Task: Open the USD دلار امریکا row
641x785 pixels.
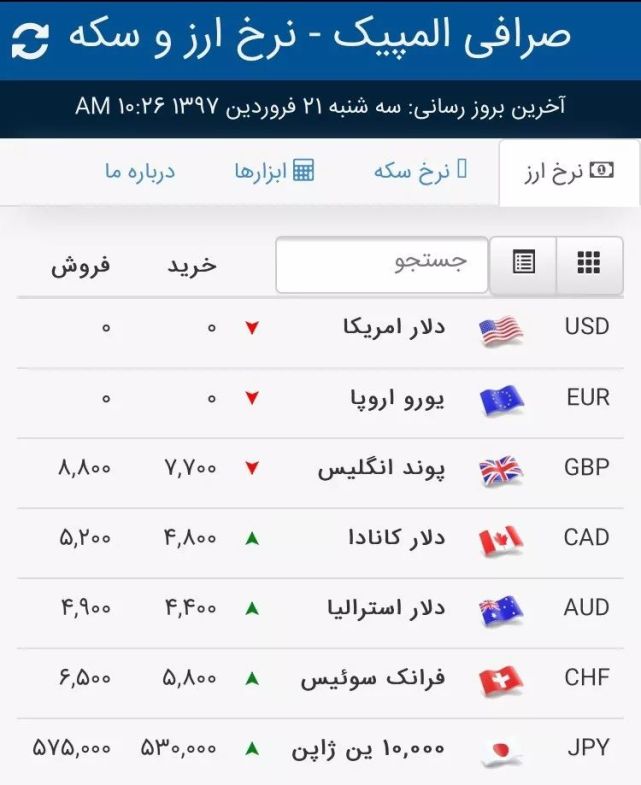Action: [x=320, y=329]
